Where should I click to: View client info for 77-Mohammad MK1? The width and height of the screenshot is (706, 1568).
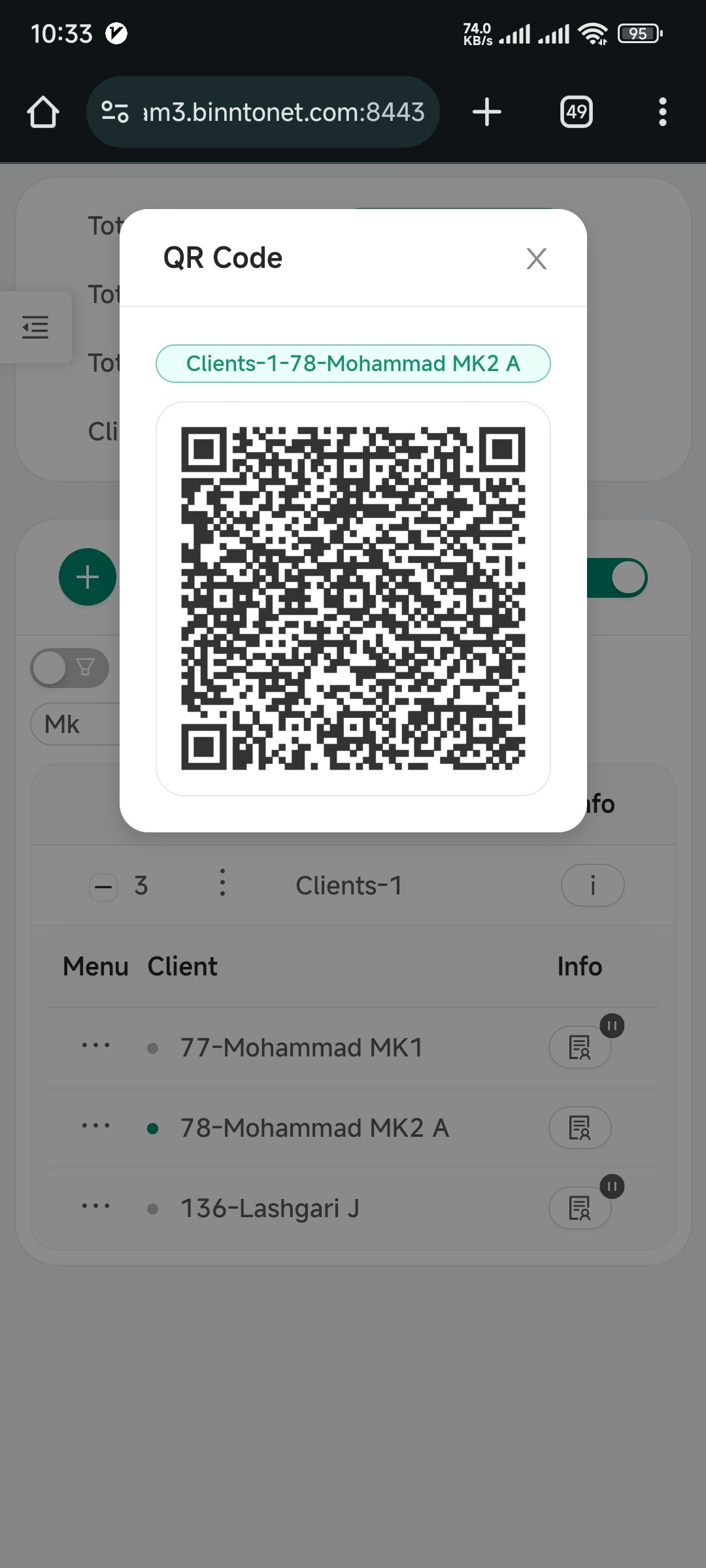point(580,1047)
